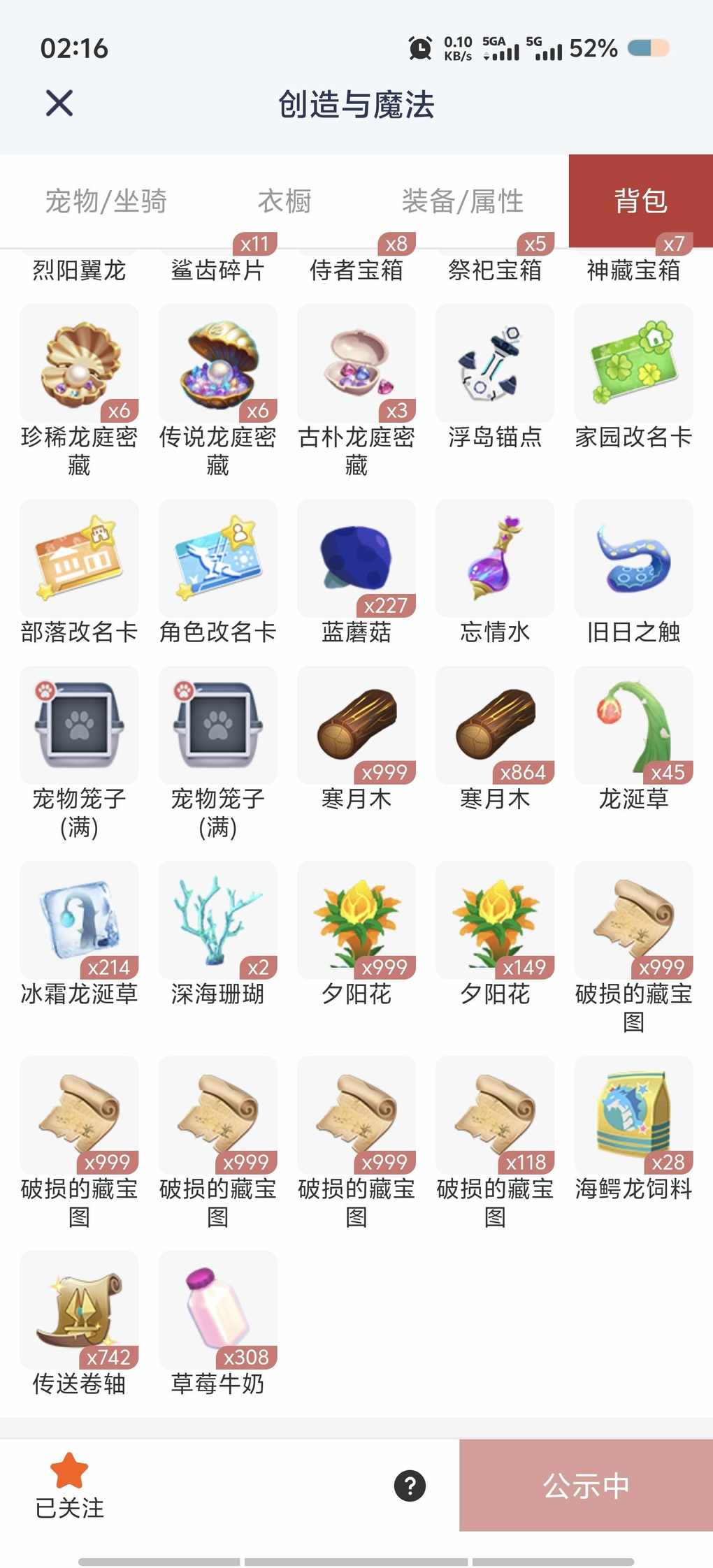Viewport: 713px width, 1568px height.
Task: Open the 珍稀龙庭密藏 item
Action: click(x=79, y=363)
